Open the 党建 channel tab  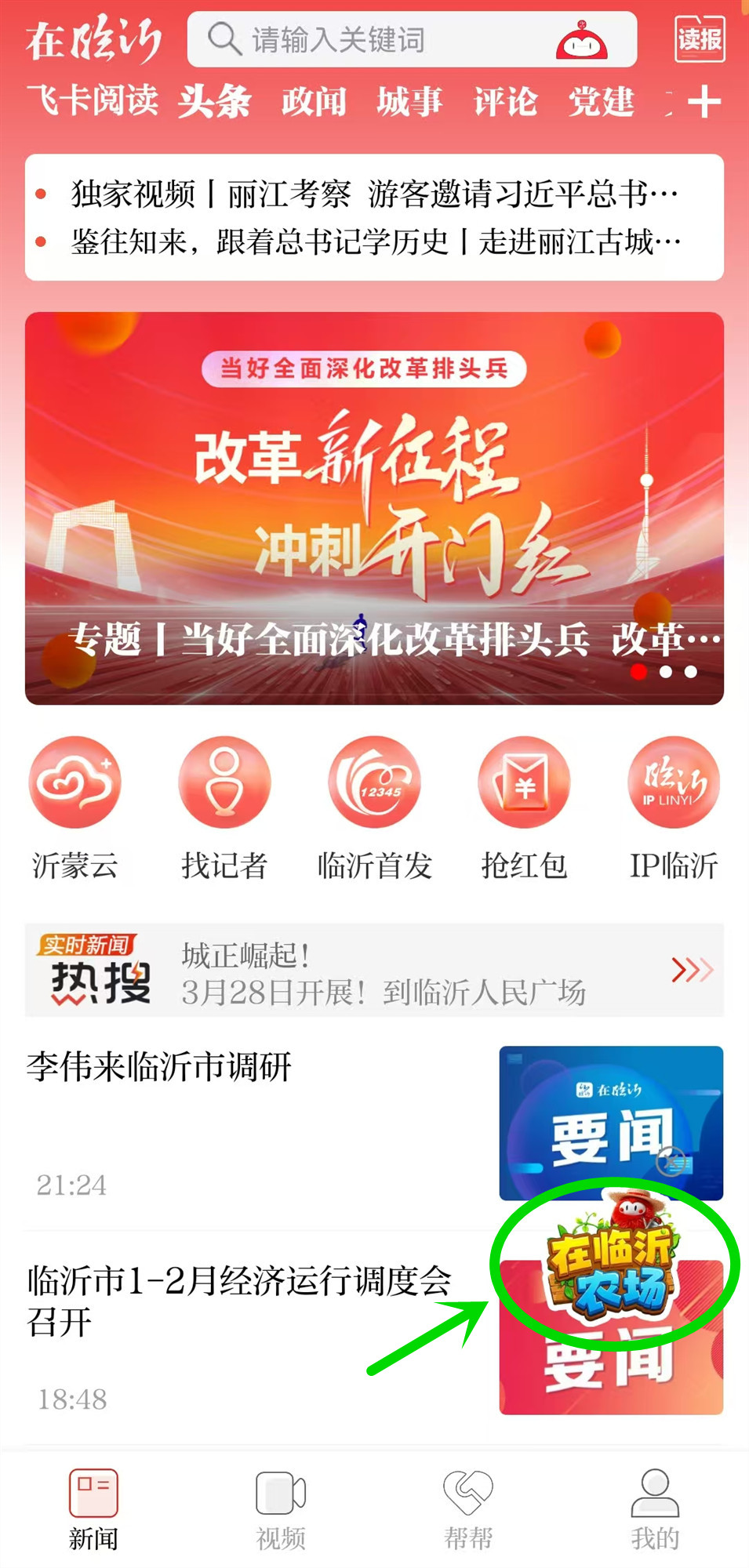(601, 102)
